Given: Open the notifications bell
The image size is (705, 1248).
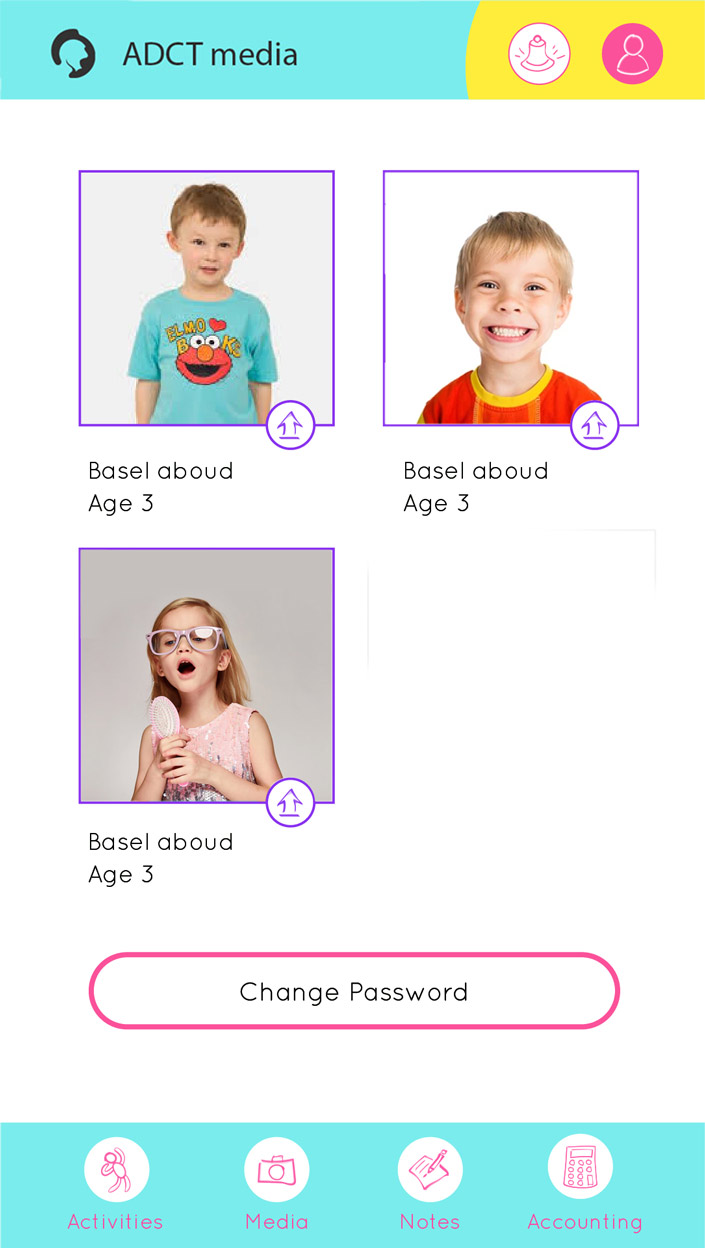Looking at the screenshot, I should point(539,53).
